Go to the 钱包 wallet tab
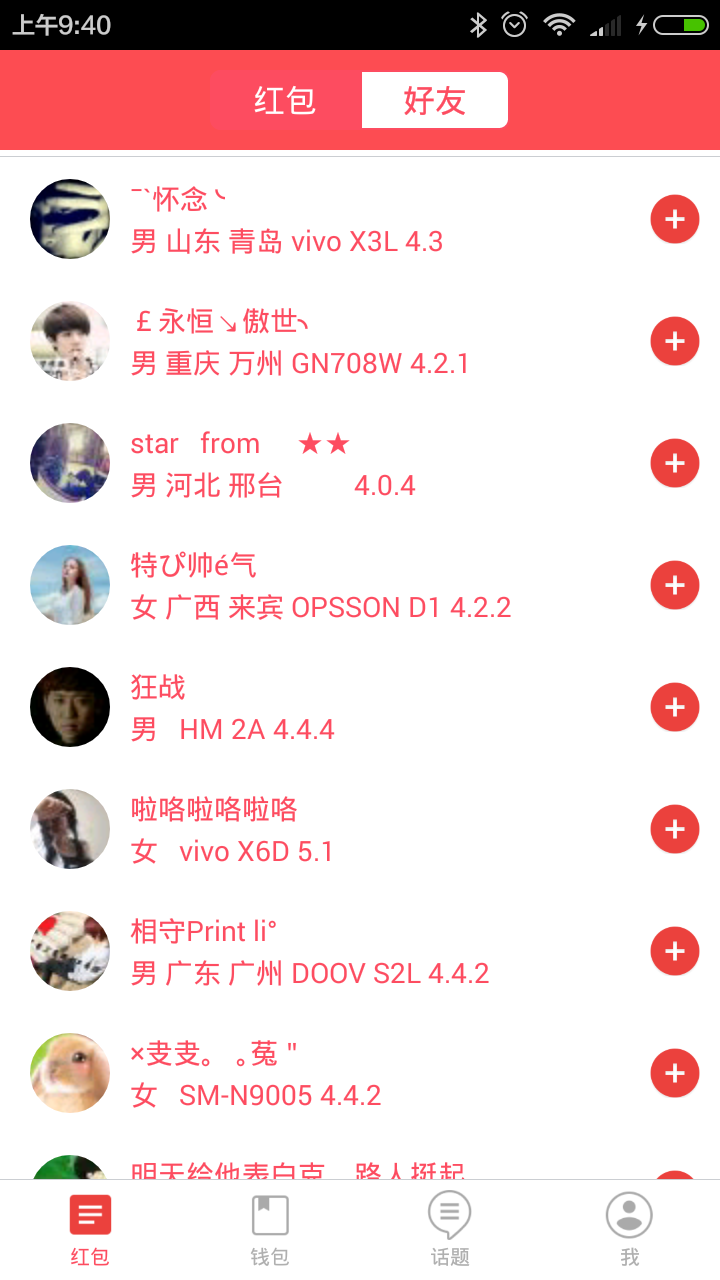This screenshot has height=1280, width=720. pos(270,1230)
